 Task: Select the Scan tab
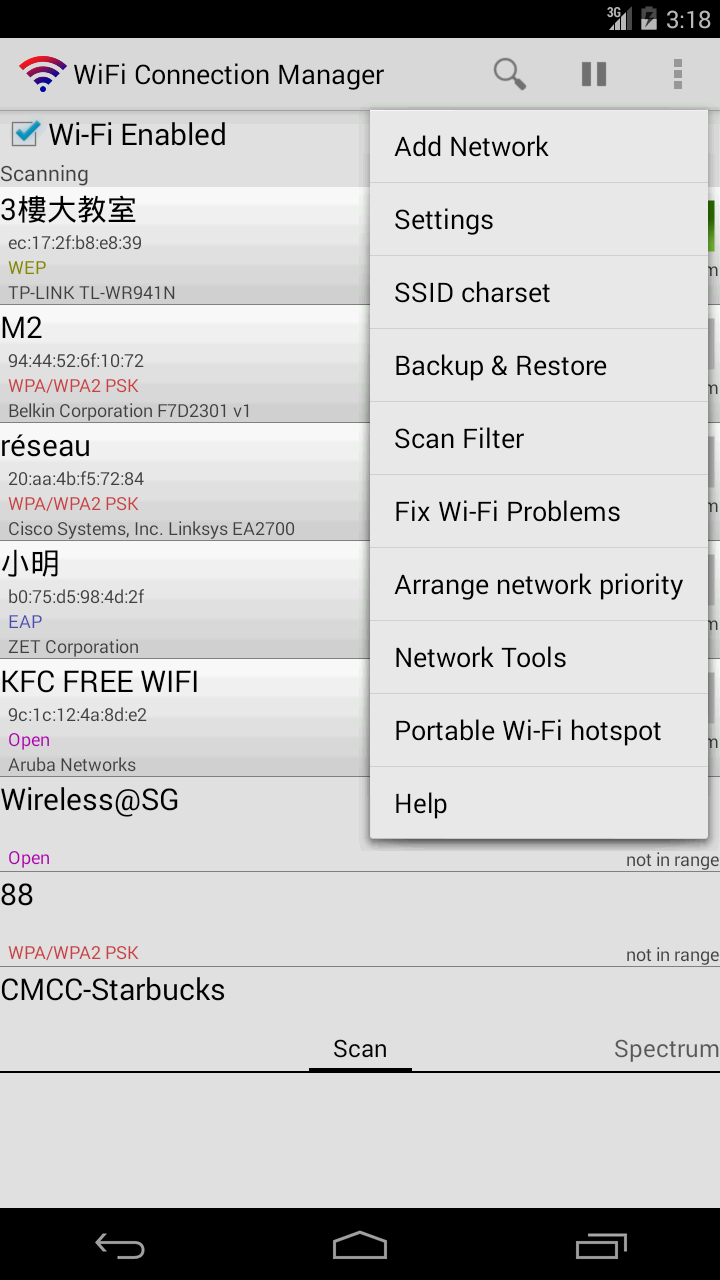(360, 1049)
